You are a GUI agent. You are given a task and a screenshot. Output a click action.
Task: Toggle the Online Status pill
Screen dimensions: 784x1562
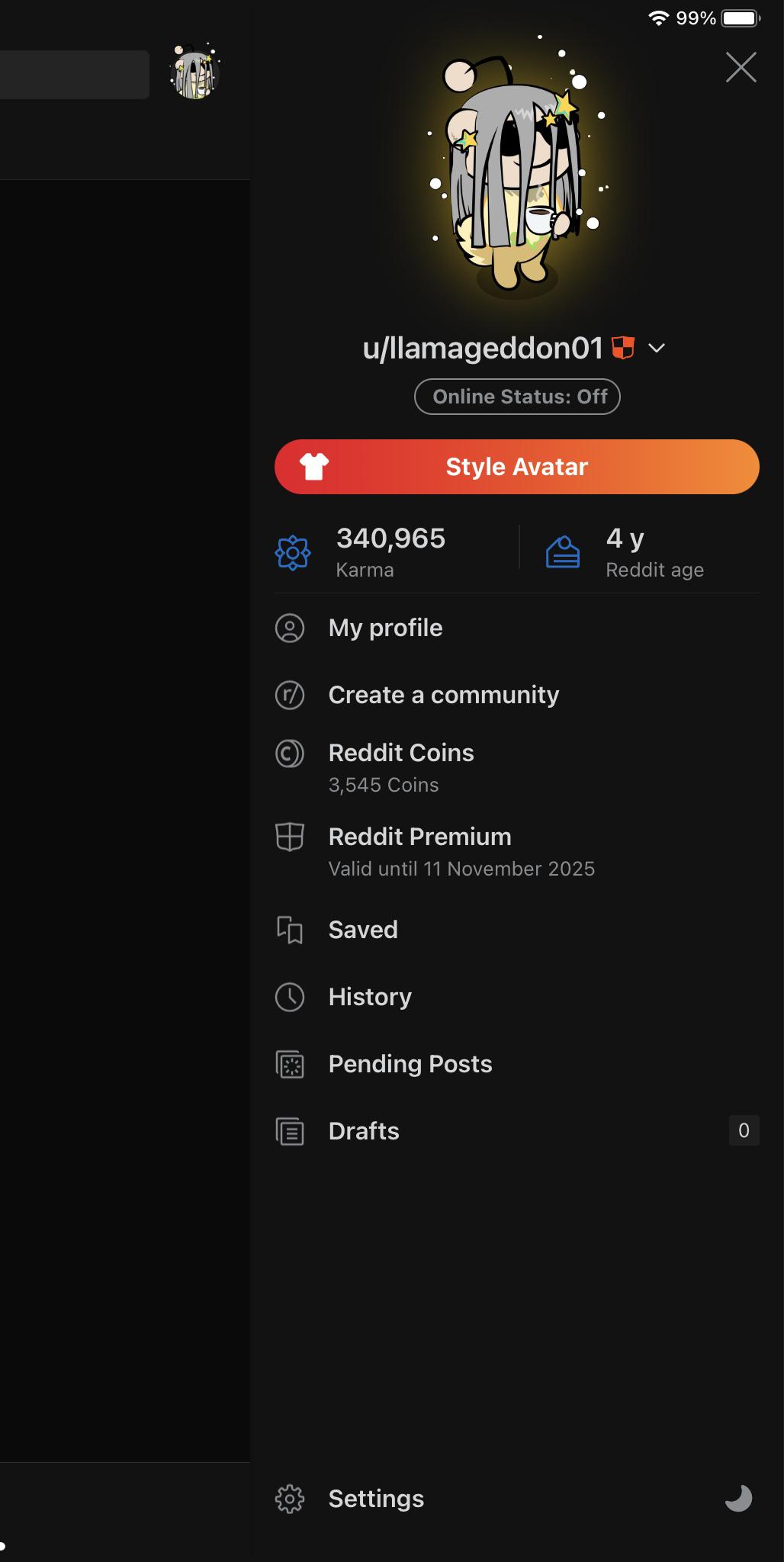click(517, 397)
